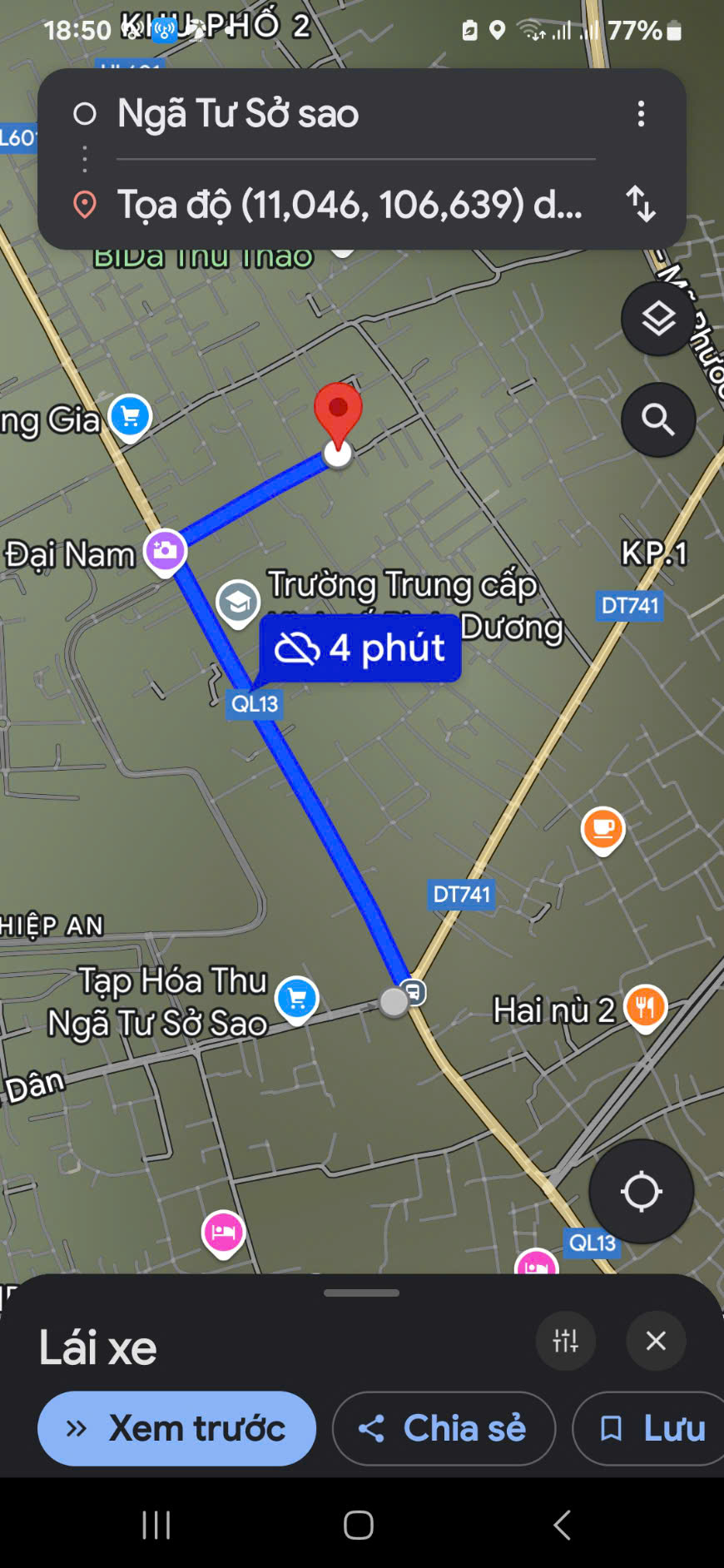Open route options sliders
Screen dimensions: 724x1568
(x=566, y=1341)
